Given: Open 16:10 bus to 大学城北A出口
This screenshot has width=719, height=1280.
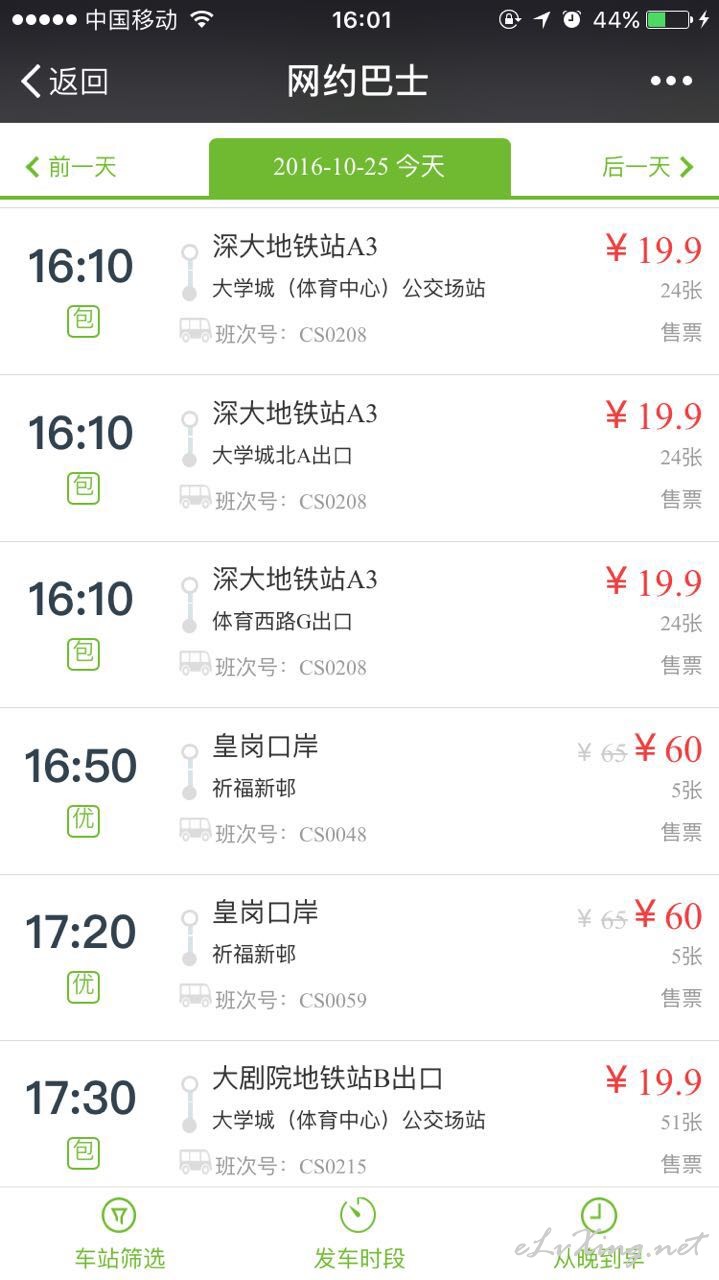Looking at the screenshot, I should (x=359, y=458).
